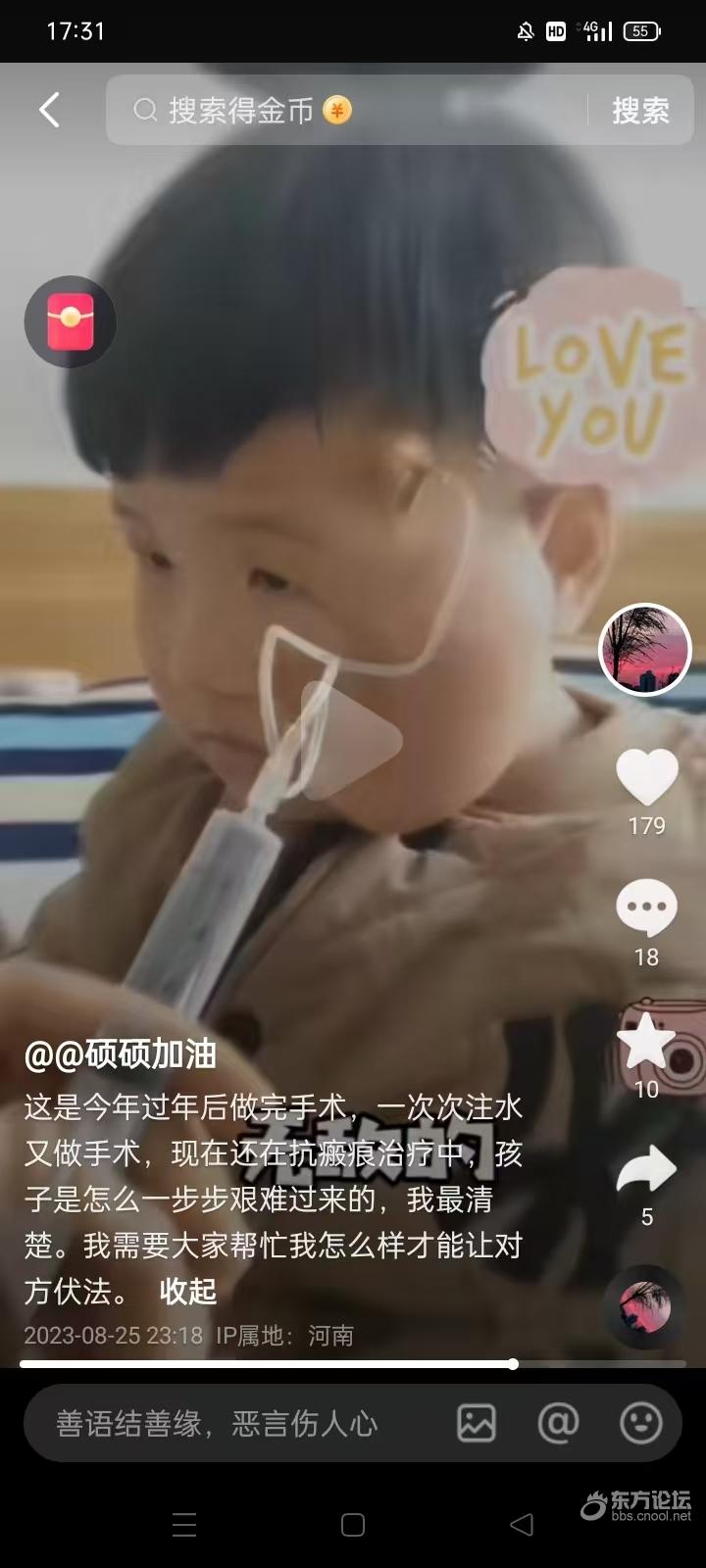Tap the 搜索 button

640,111
